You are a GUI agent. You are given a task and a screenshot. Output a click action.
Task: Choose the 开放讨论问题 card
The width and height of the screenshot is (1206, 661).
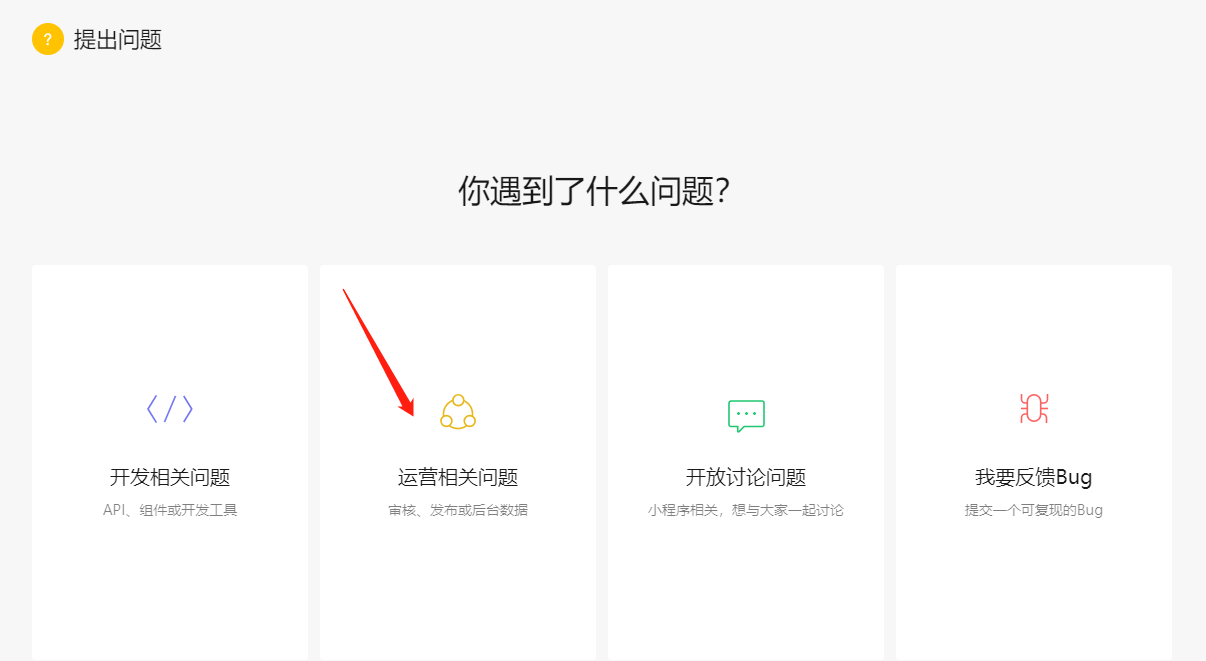pyautogui.click(x=746, y=461)
